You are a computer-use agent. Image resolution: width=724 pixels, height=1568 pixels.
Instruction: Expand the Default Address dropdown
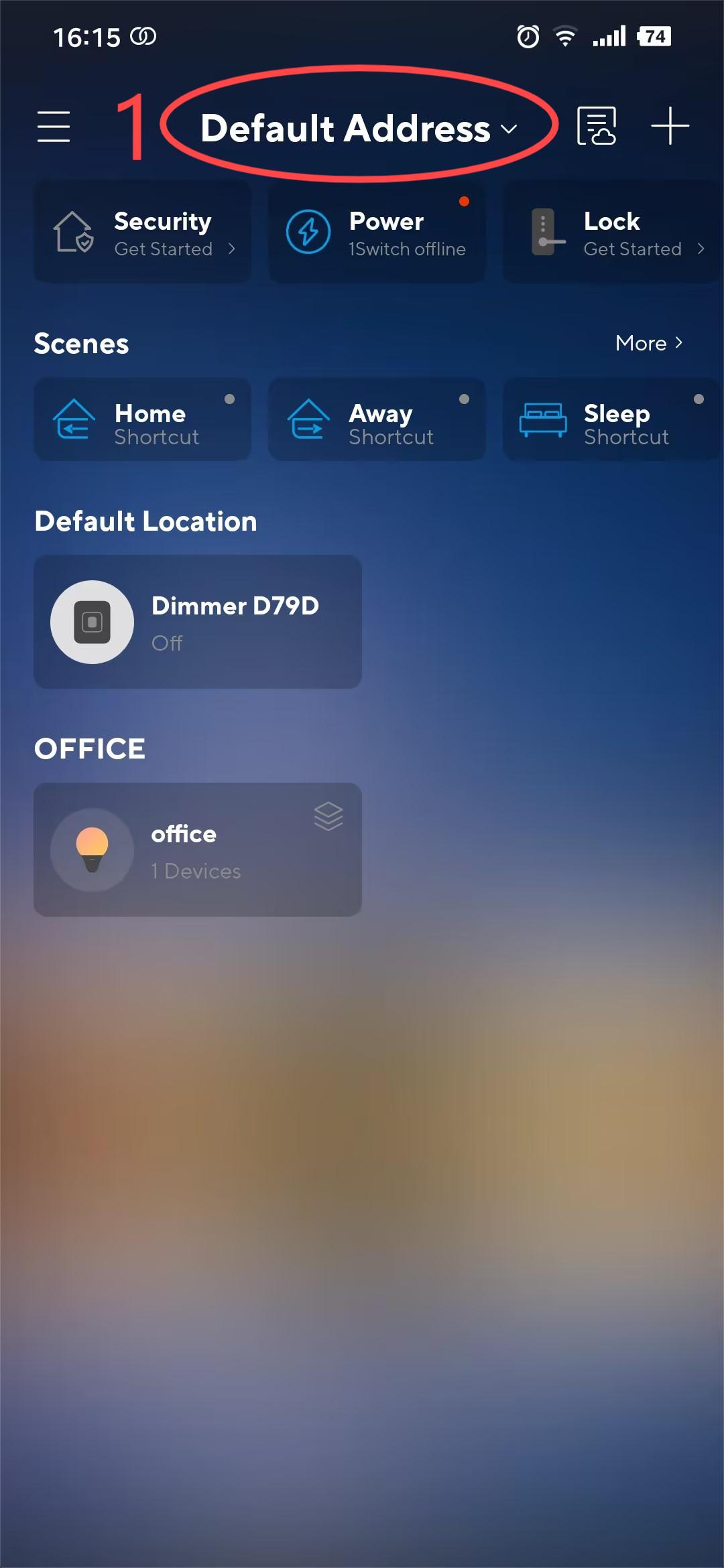point(359,128)
